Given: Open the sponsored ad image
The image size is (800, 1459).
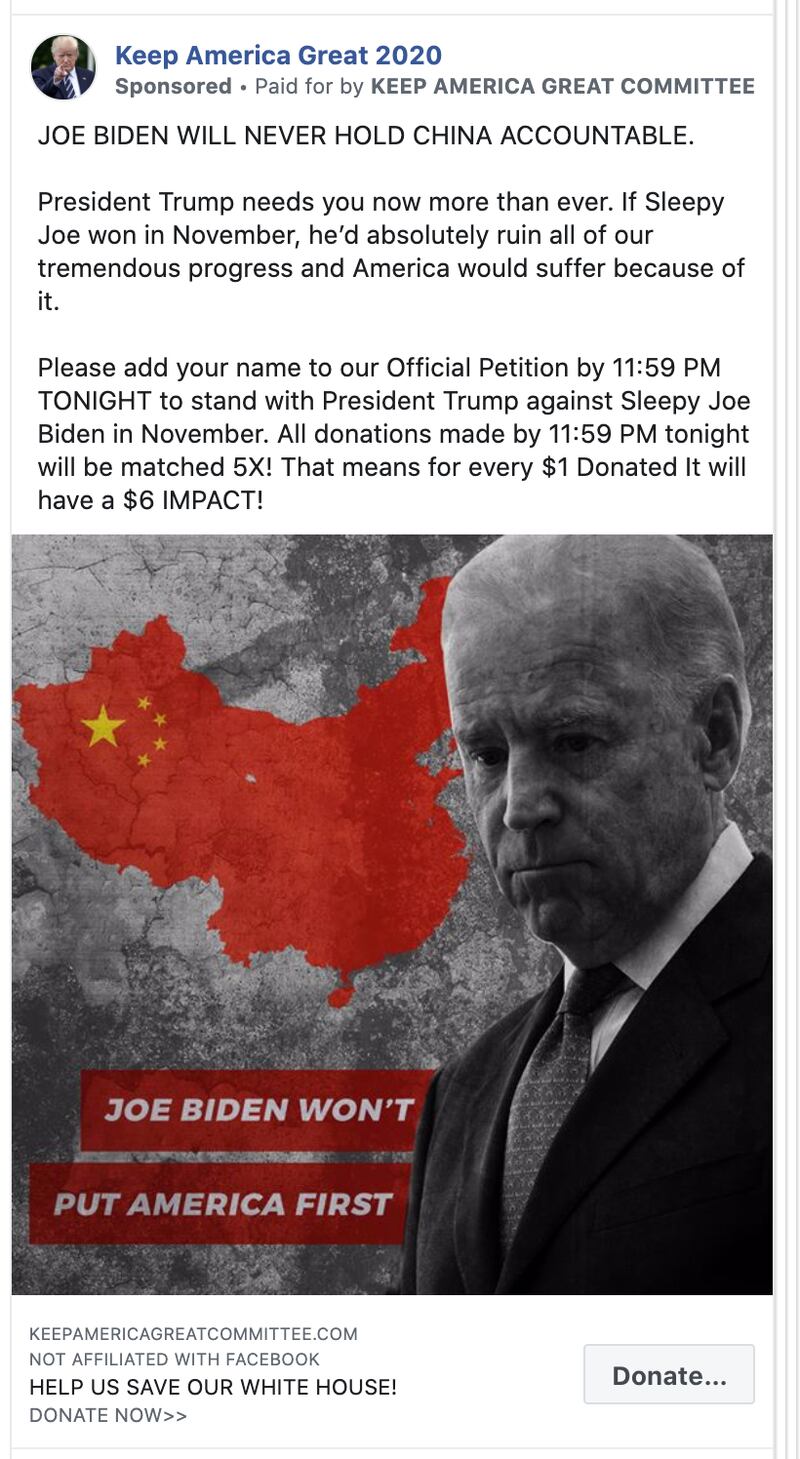Looking at the screenshot, I should 392,914.
